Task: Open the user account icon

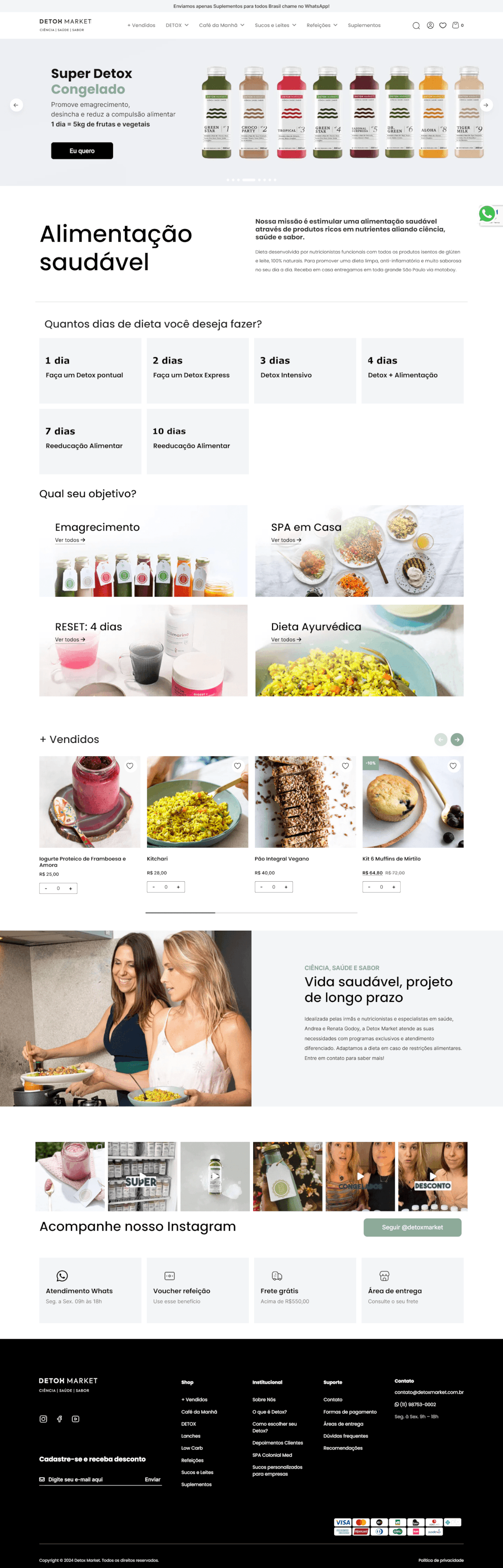Action: pos(430,26)
